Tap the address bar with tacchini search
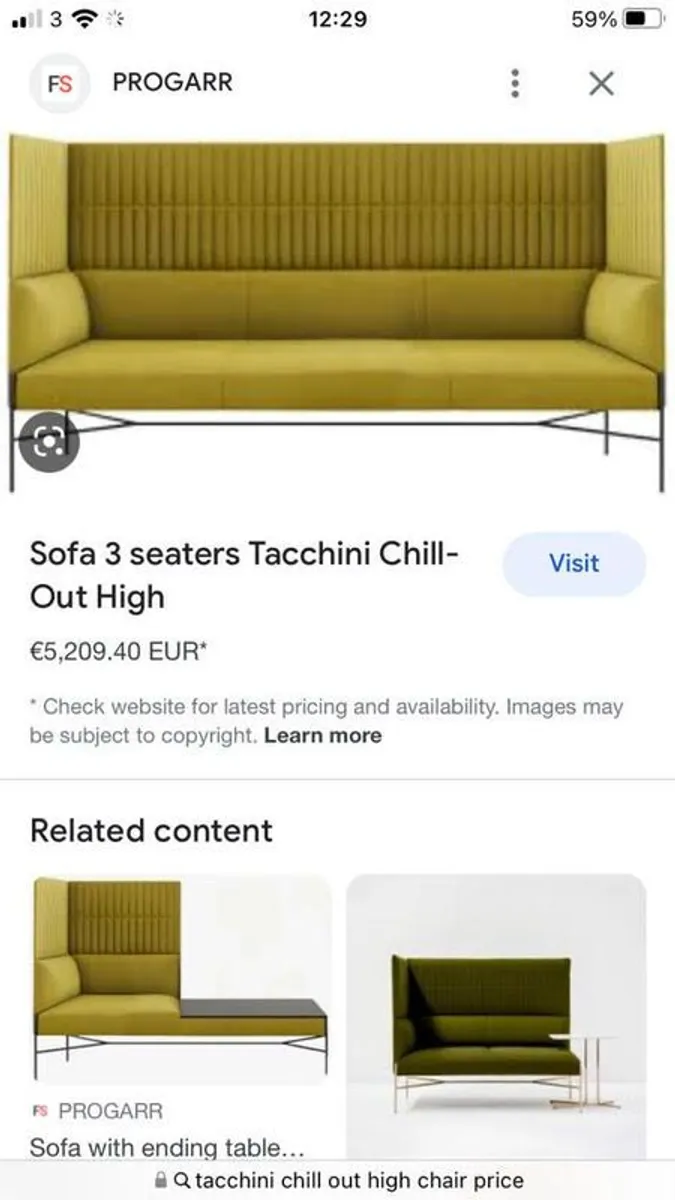The width and height of the screenshot is (675, 1200). (338, 1181)
